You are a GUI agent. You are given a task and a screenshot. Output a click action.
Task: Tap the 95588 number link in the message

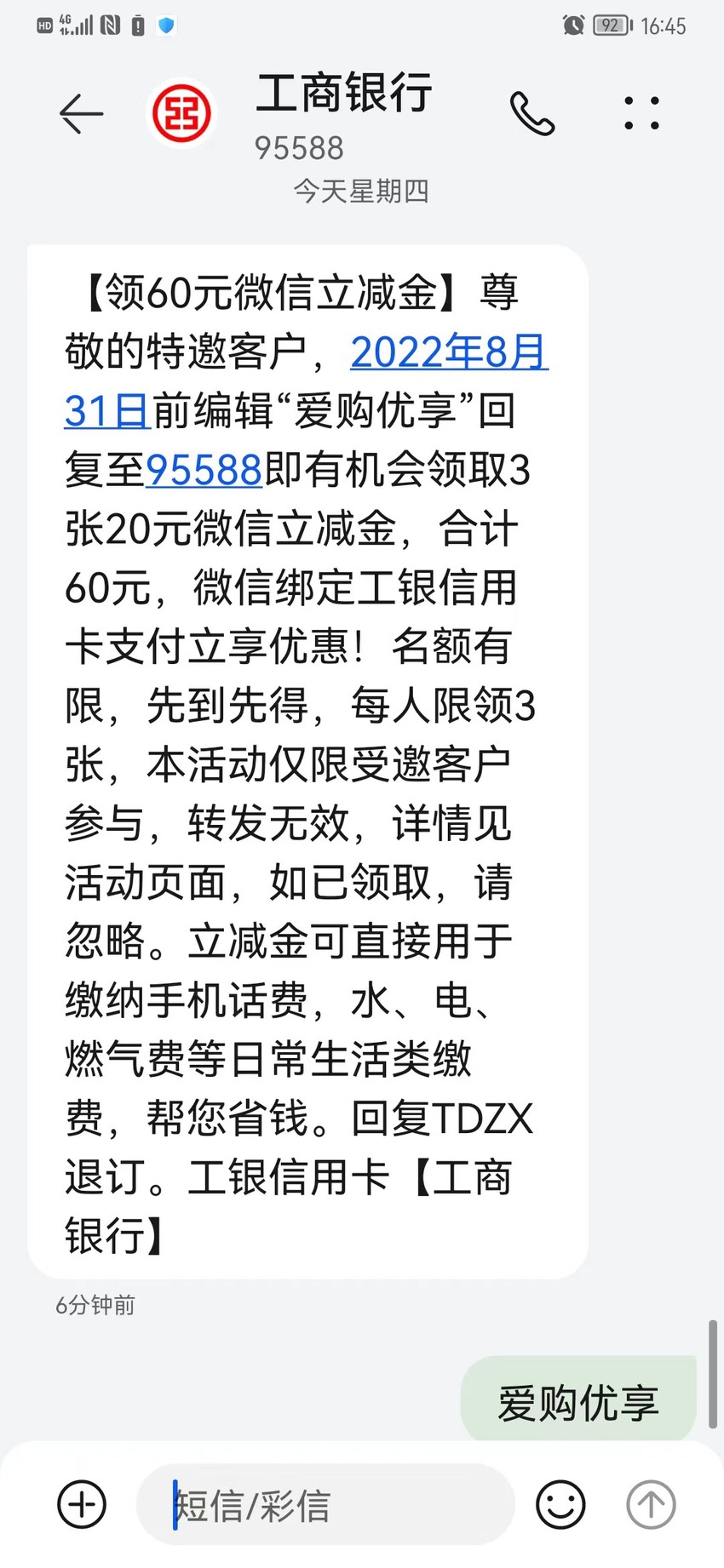(204, 470)
